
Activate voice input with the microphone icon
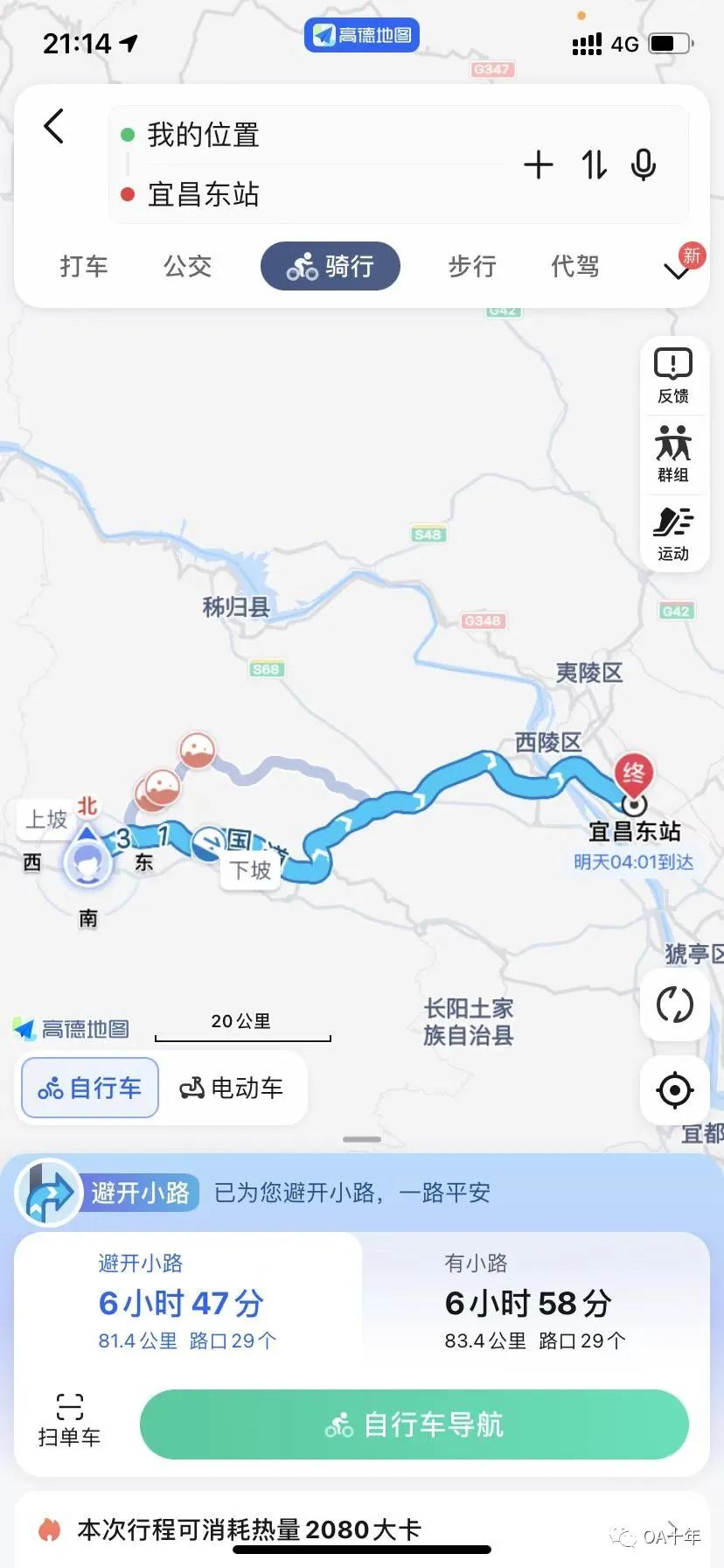pos(644,164)
